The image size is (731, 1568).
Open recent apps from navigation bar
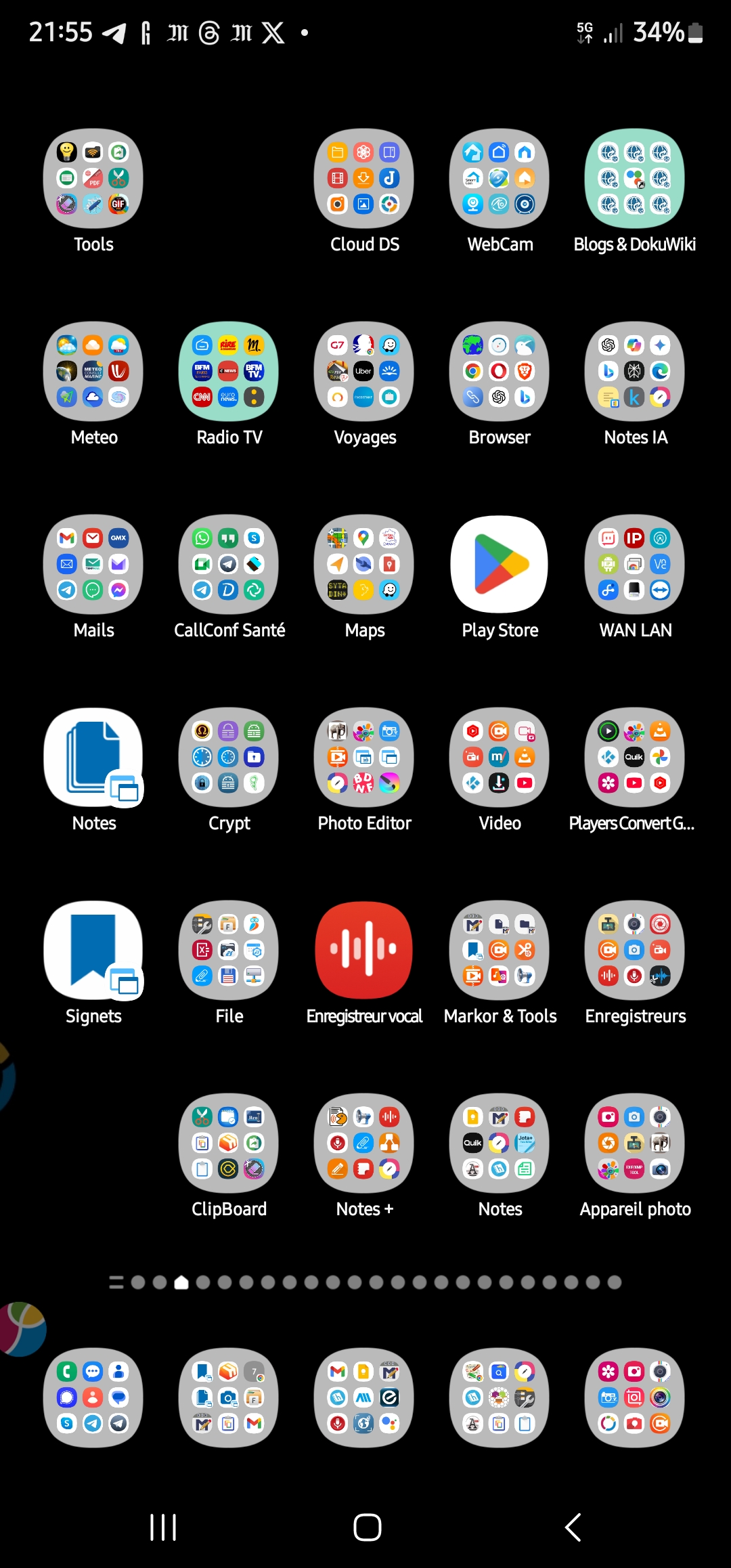coord(163,1527)
